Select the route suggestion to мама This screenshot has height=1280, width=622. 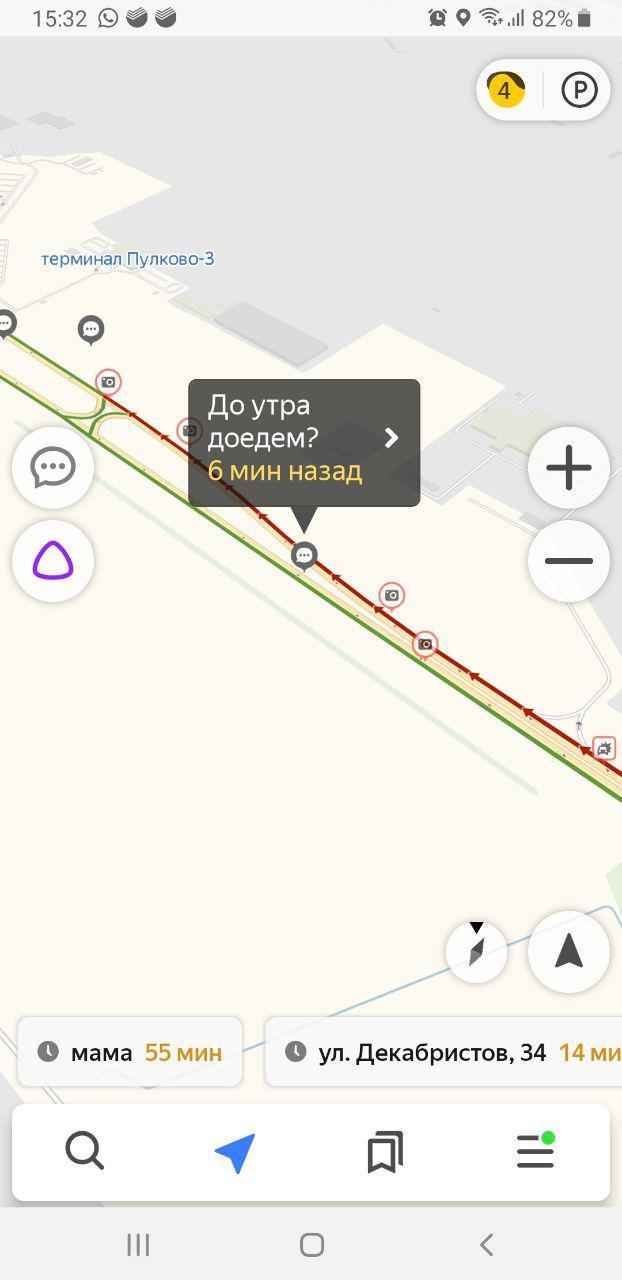pyautogui.click(x=130, y=1052)
